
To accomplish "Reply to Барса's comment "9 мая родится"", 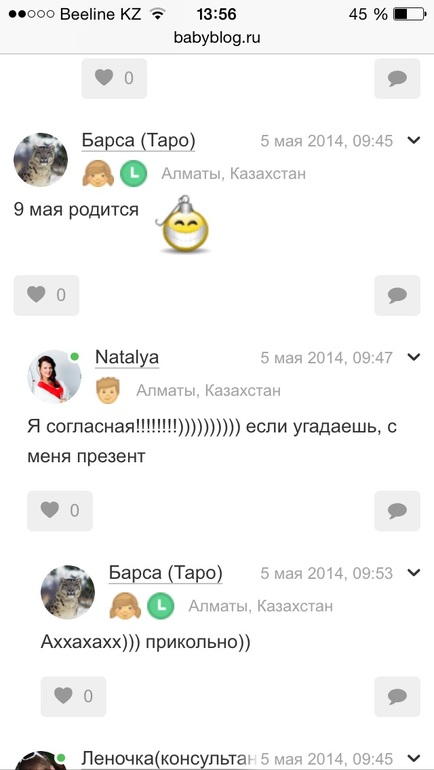I will [397, 295].
